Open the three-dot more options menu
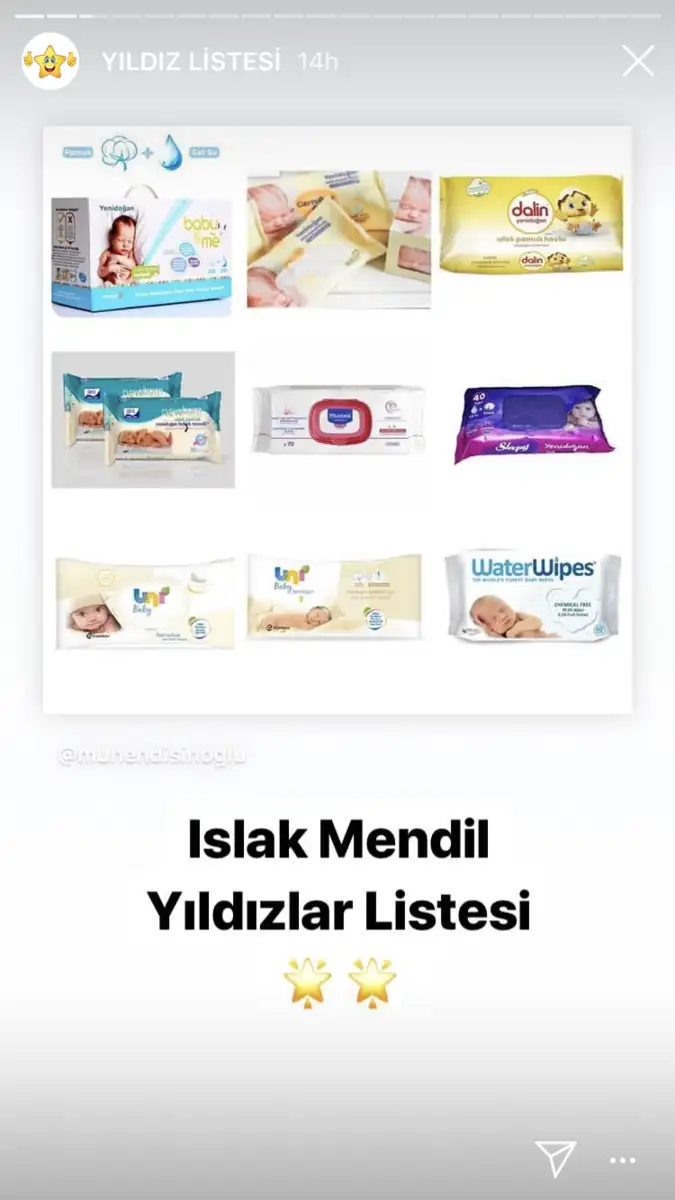This screenshot has width=675, height=1200. (x=623, y=1160)
